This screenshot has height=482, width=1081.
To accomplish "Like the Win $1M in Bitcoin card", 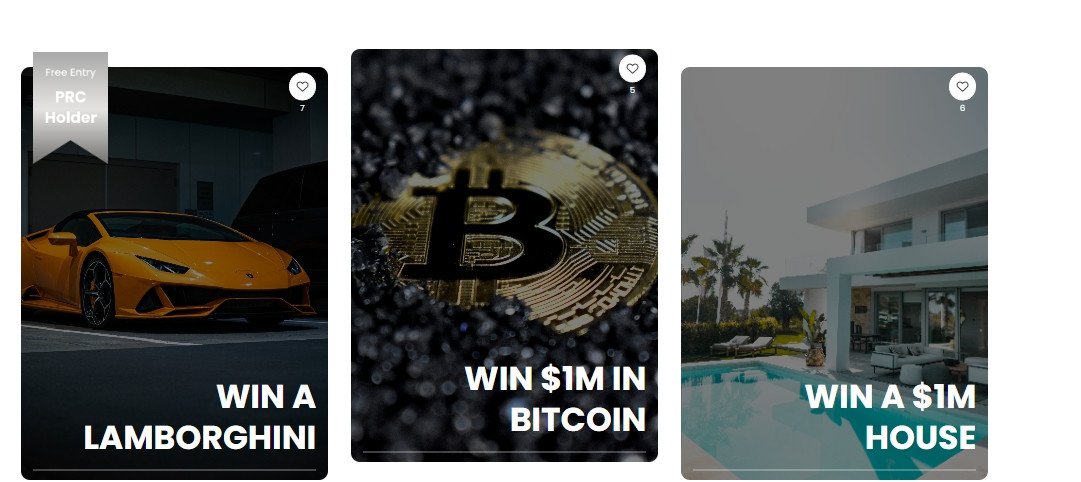I will tap(631, 69).
